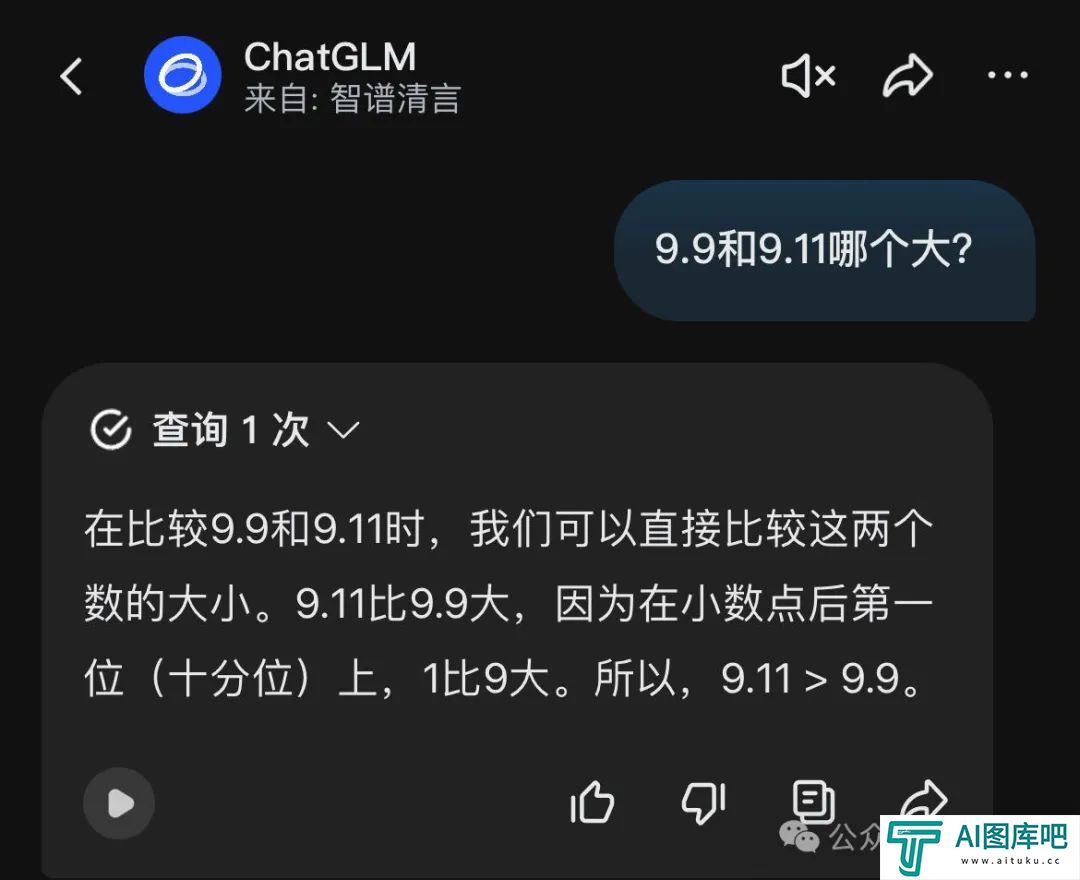The height and width of the screenshot is (880, 1080).
Task: Like the ChatGLM response
Action: (592, 802)
